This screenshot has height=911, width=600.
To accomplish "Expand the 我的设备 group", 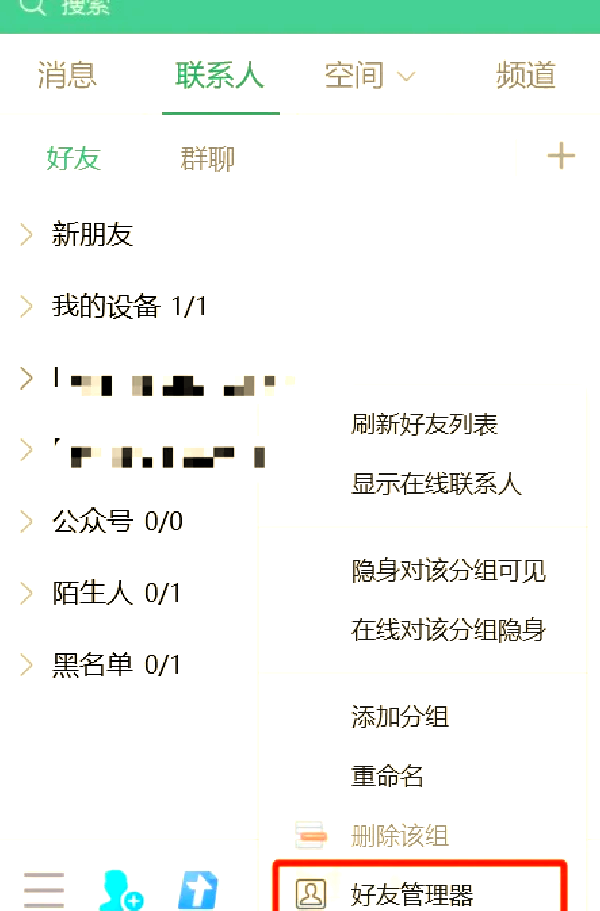I will 128,306.
